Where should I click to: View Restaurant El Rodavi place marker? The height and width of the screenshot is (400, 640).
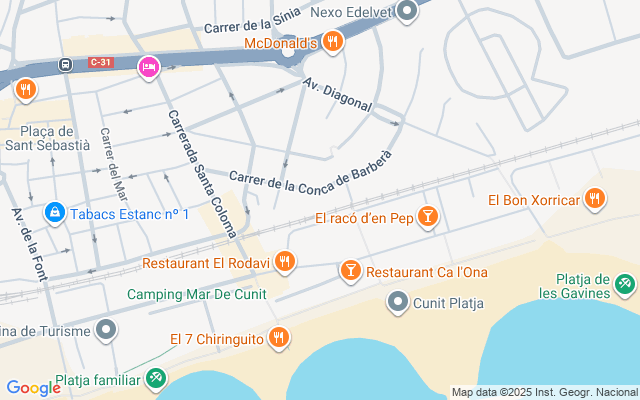pos(285,262)
